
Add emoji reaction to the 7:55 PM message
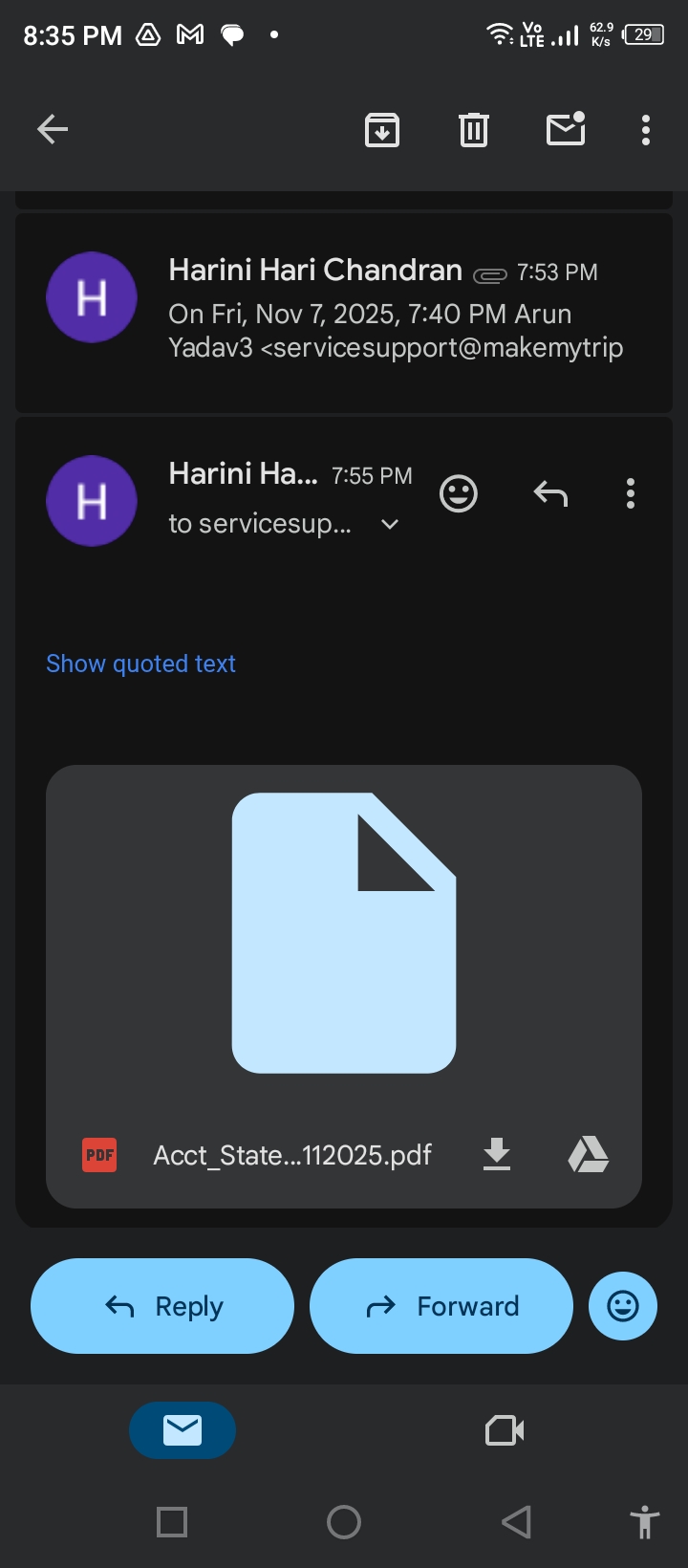[459, 494]
